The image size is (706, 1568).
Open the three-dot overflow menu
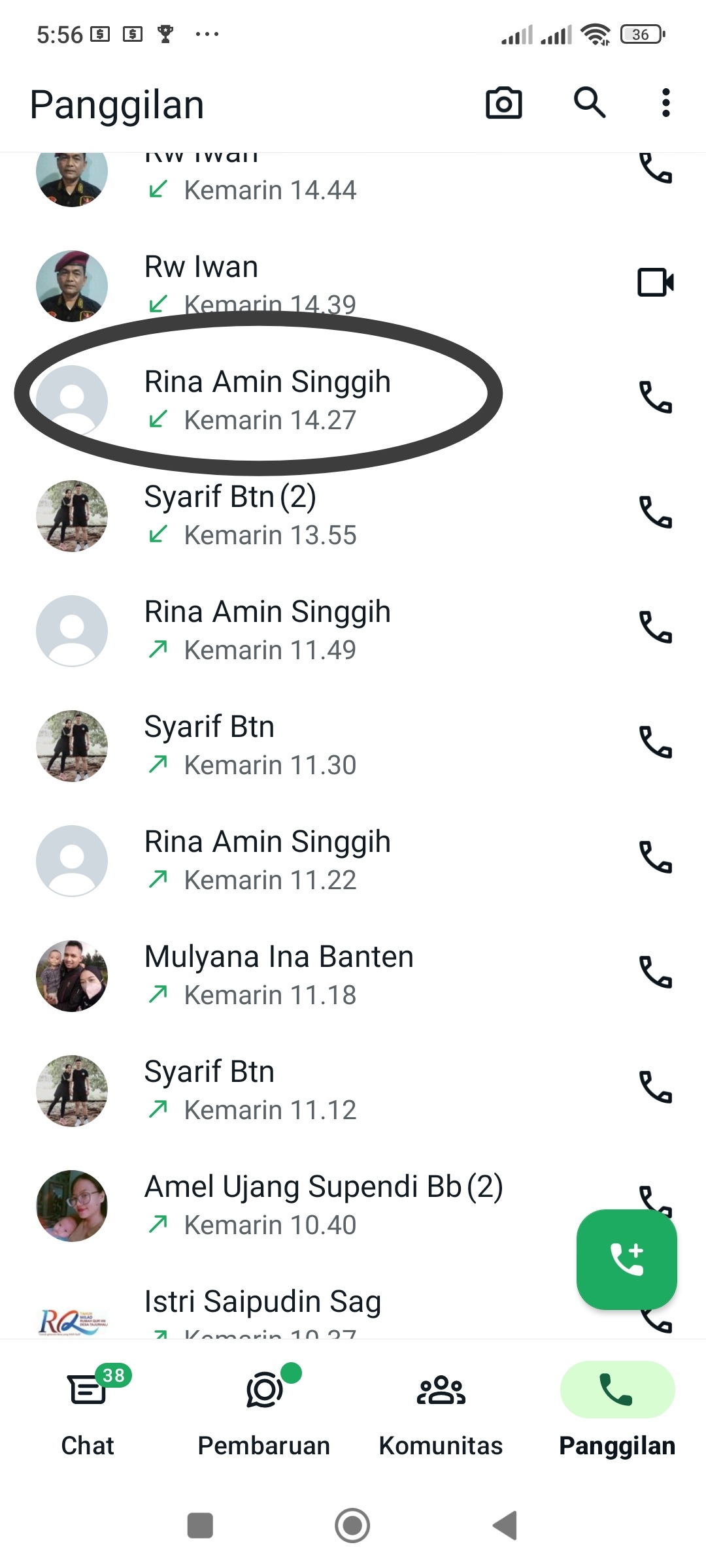pos(665,103)
